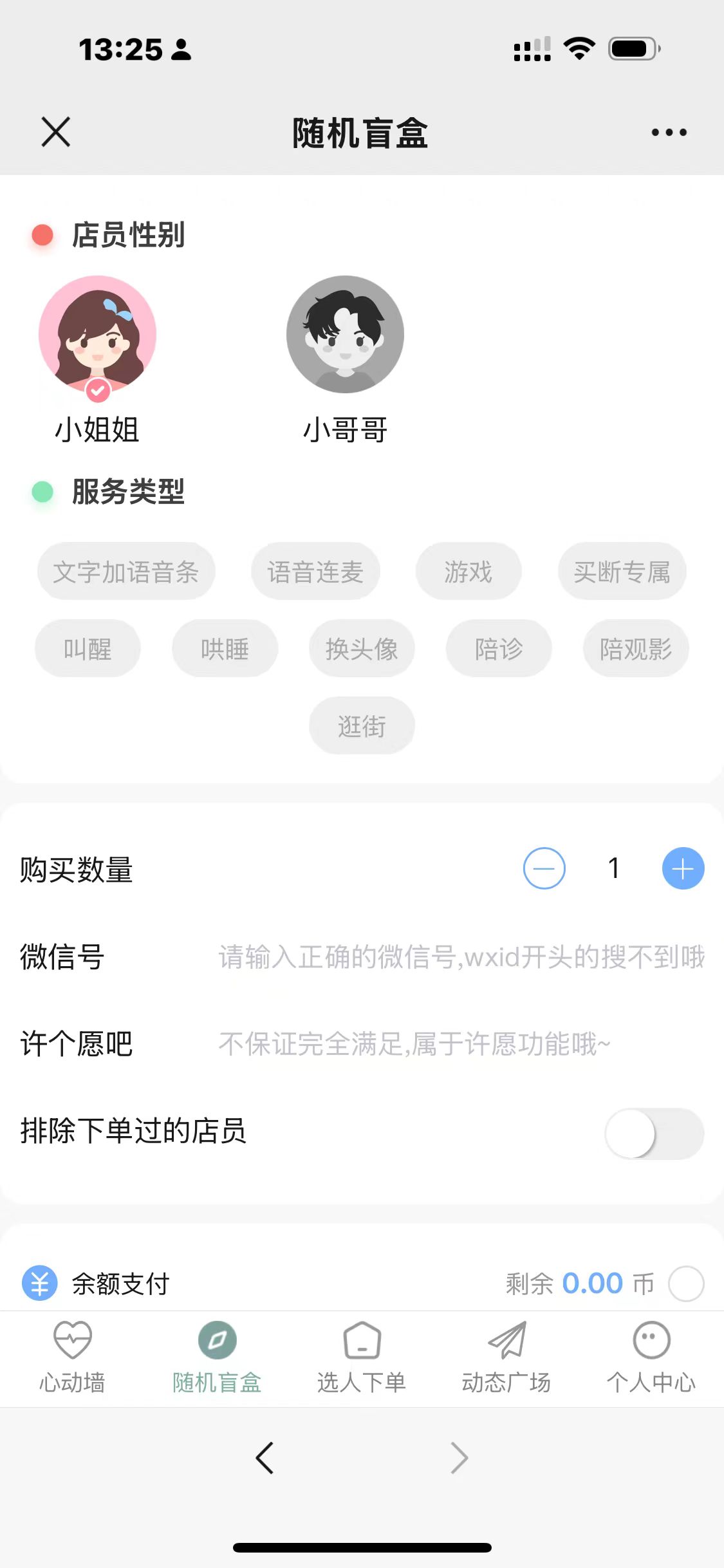Enable 排除下单过的店员 switch
Viewport: 724px width, 1568px height.
[x=654, y=1134]
